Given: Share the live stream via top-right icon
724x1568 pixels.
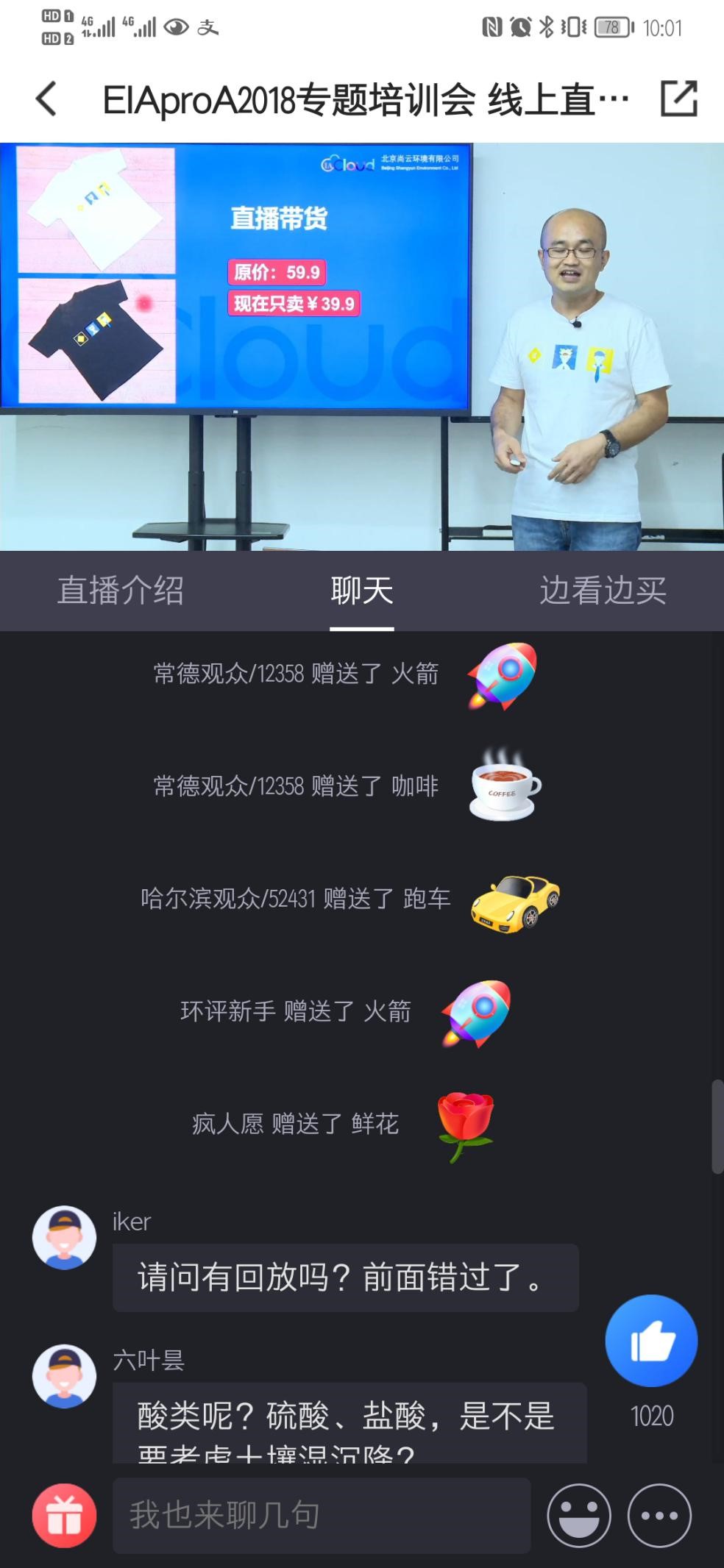Looking at the screenshot, I should pyautogui.click(x=678, y=99).
